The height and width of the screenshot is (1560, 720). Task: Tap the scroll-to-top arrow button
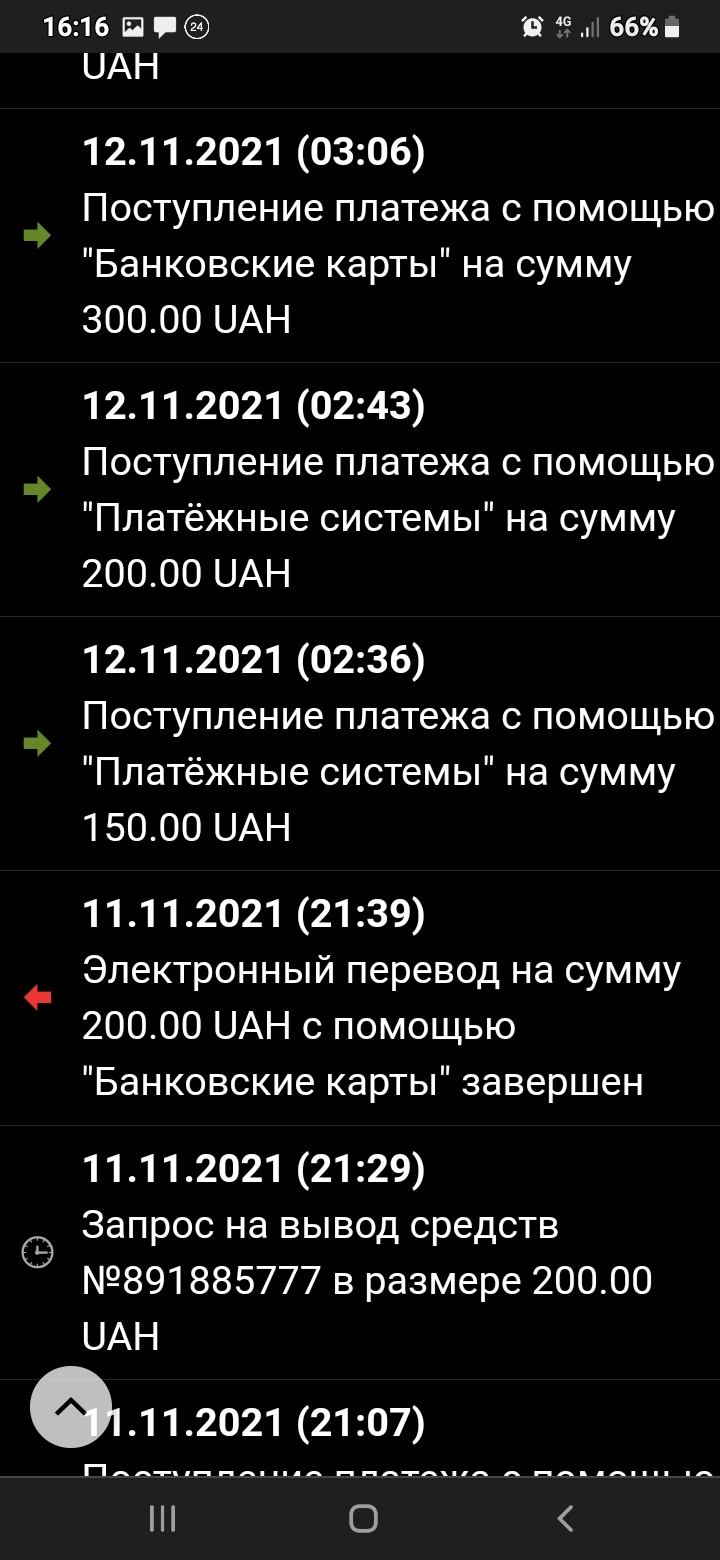[70, 1406]
